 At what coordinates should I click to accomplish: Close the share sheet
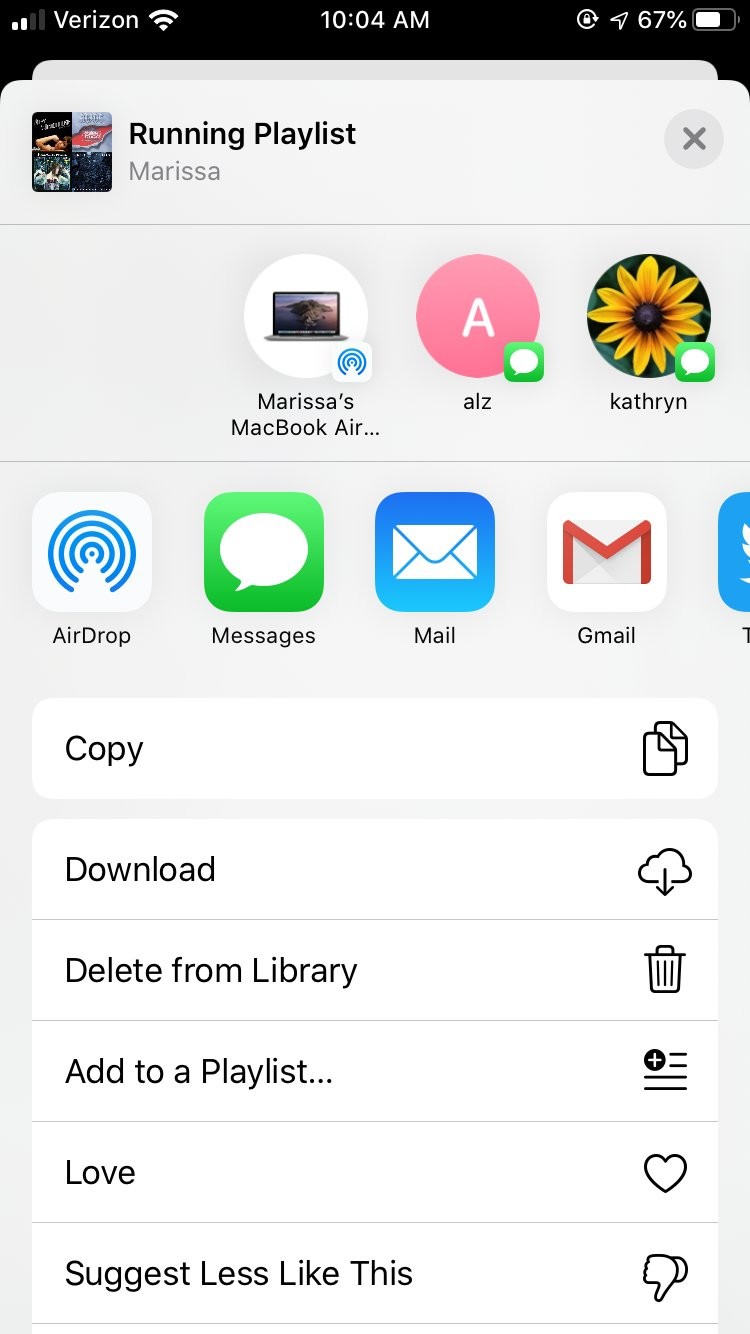[x=693, y=139]
